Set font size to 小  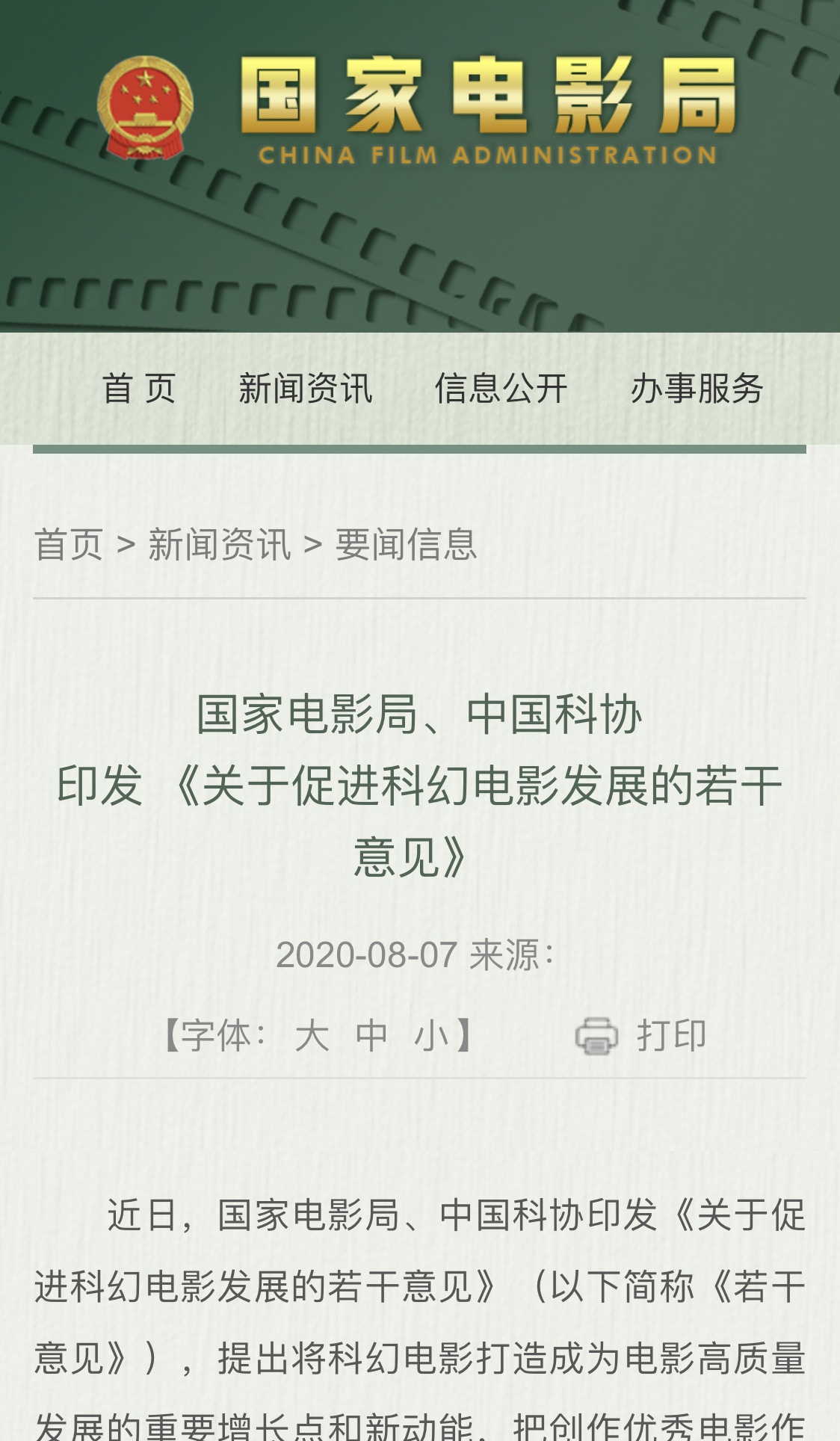coord(431,1036)
